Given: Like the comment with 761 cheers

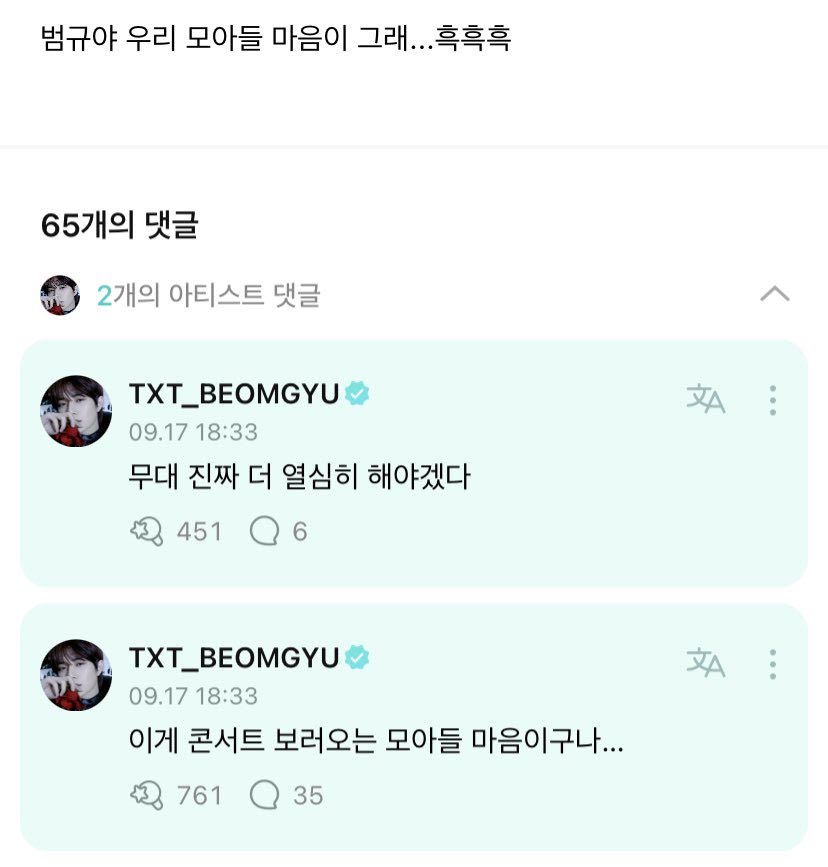Looking at the screenshot, I should (147, 795).
